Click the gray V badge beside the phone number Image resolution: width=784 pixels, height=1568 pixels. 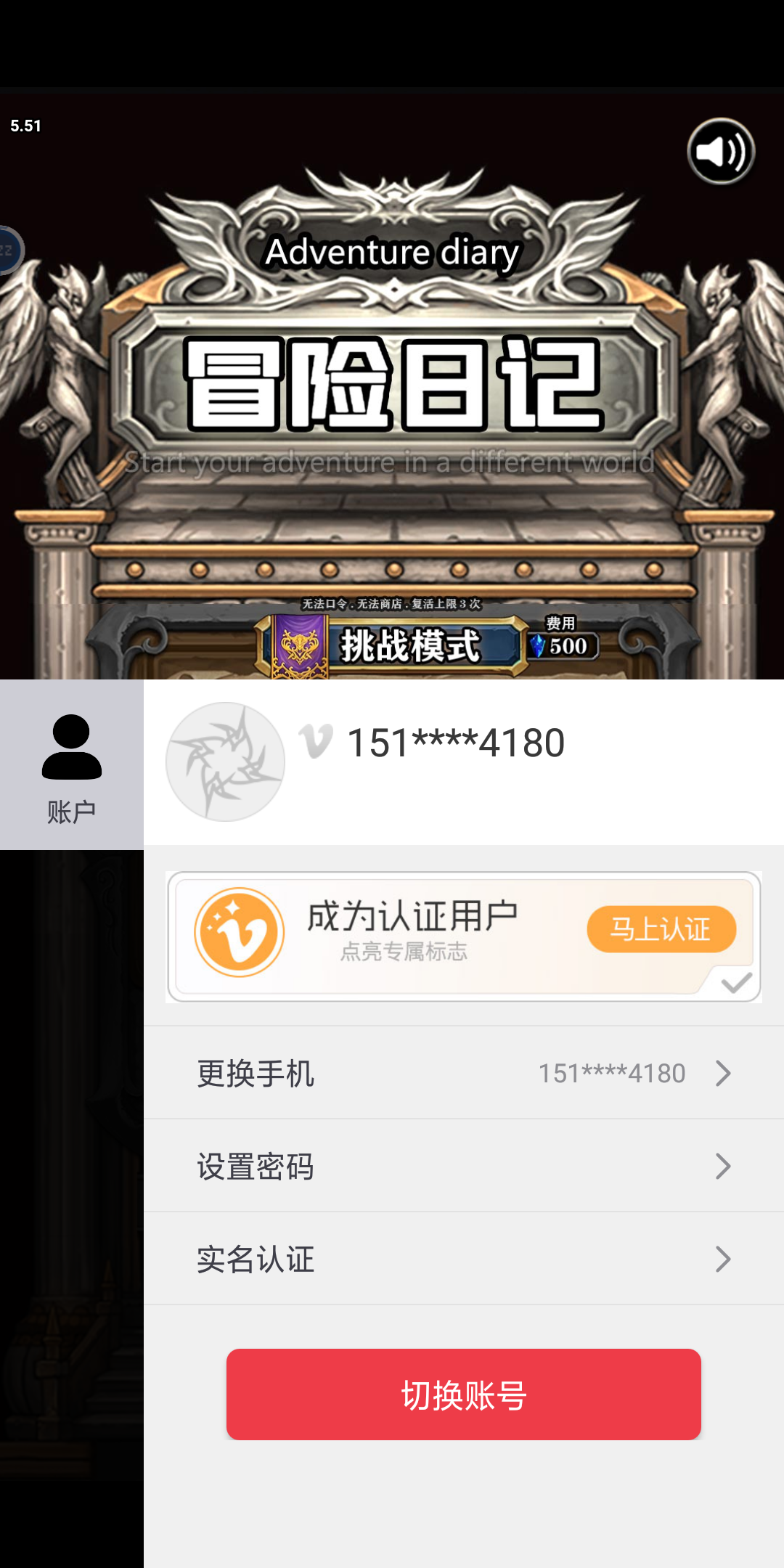pos(315,743)
